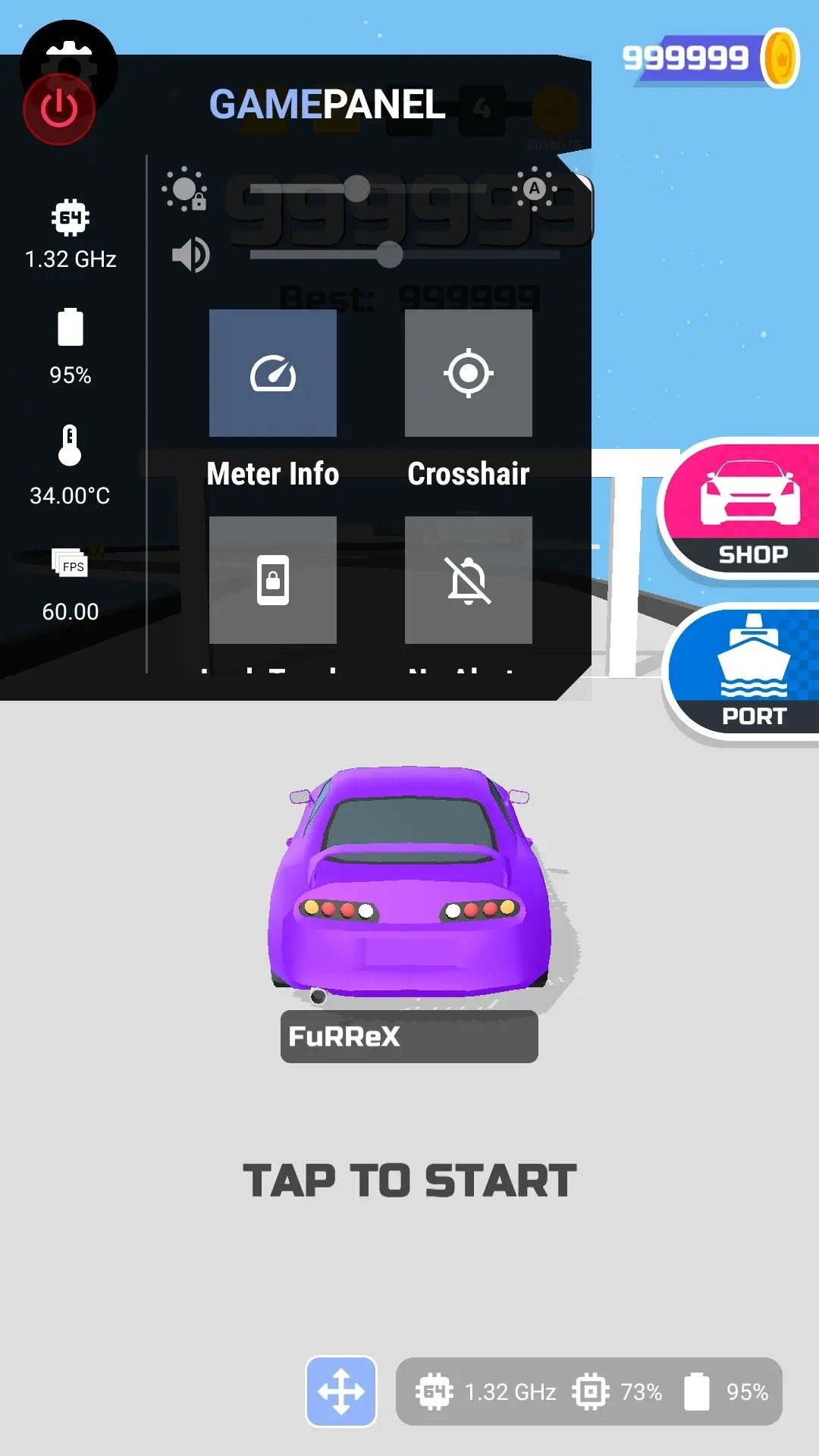Toggle the no alerts bell tile
The image size is (819, 1456).
469,580
